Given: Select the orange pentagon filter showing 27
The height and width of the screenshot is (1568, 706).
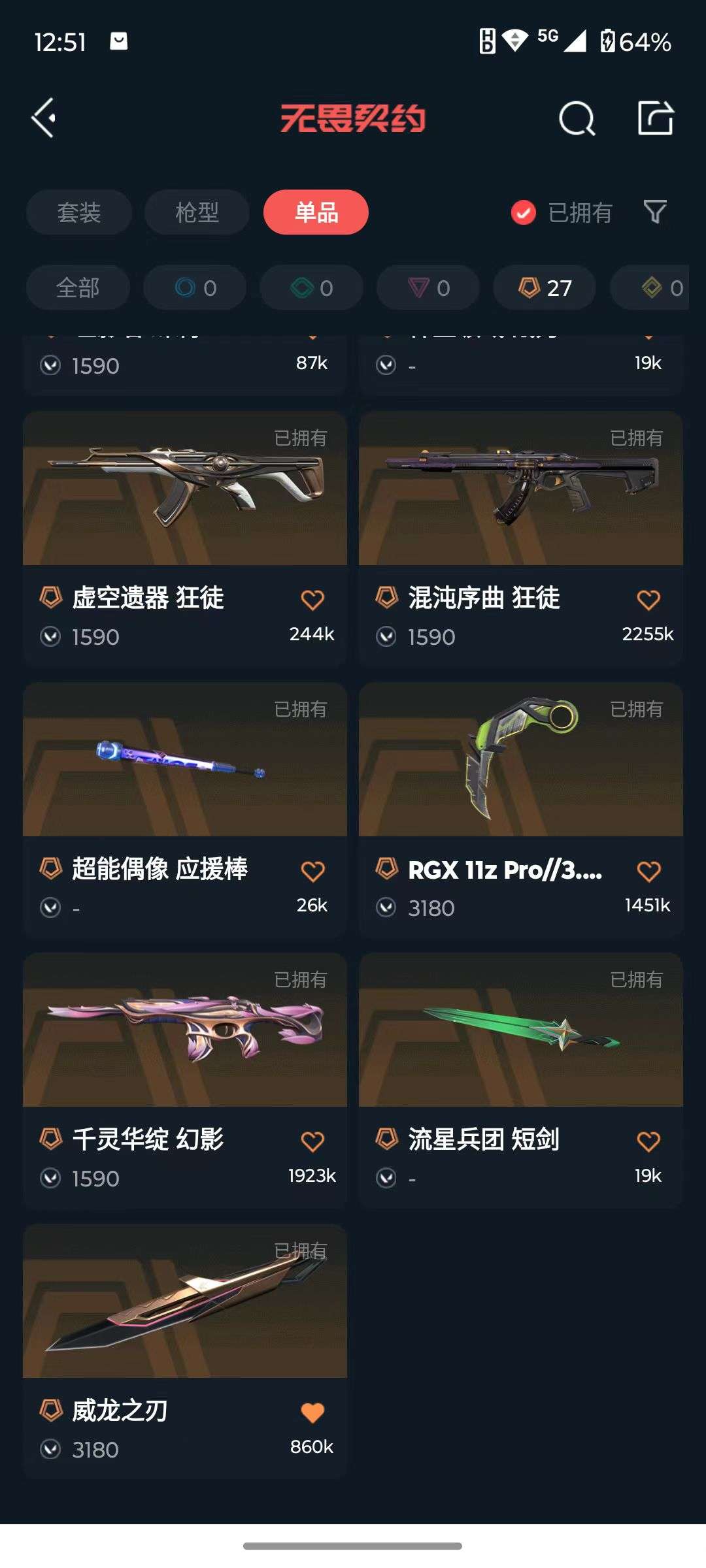Looking at the screenshot, I should tap(545, 287).
